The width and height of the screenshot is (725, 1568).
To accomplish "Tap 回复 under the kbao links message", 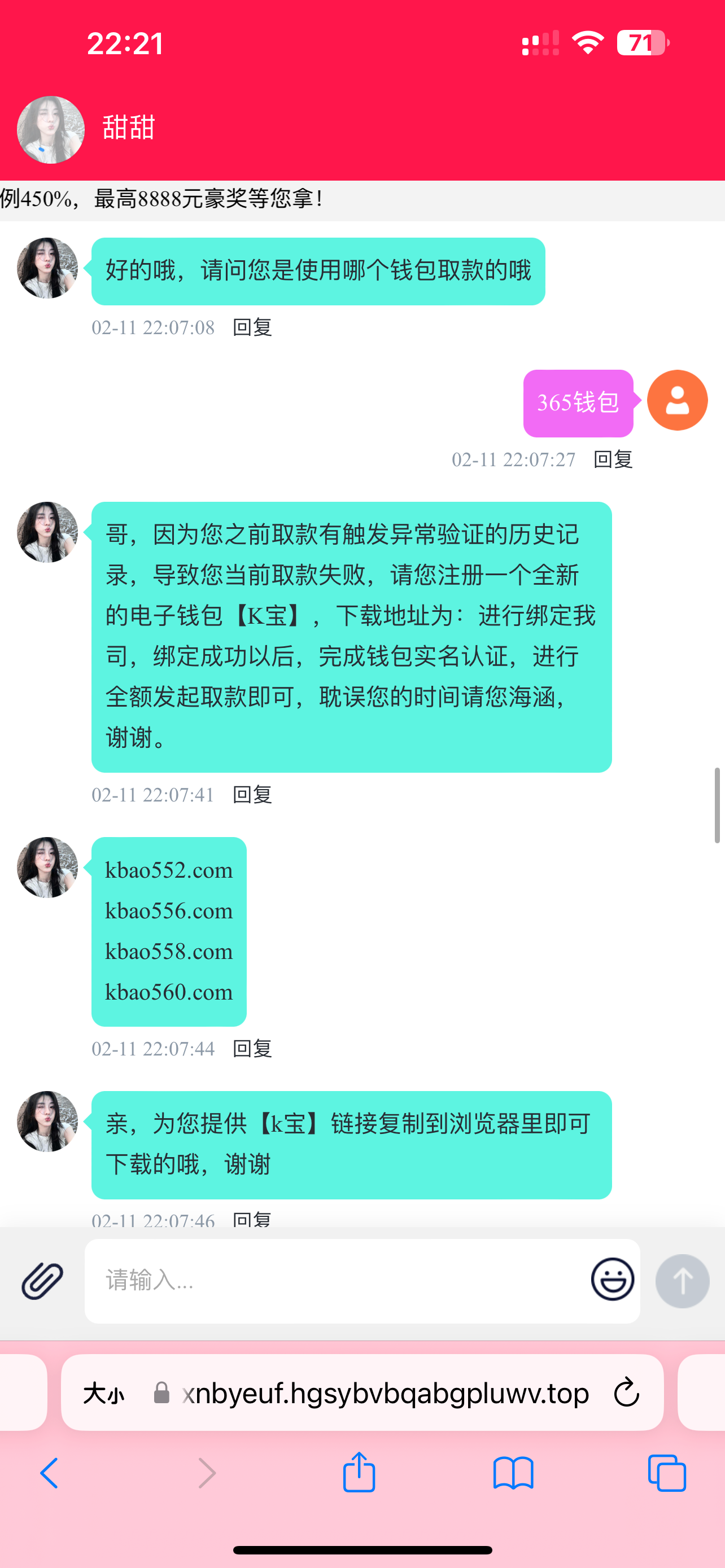I will 252,1048.
